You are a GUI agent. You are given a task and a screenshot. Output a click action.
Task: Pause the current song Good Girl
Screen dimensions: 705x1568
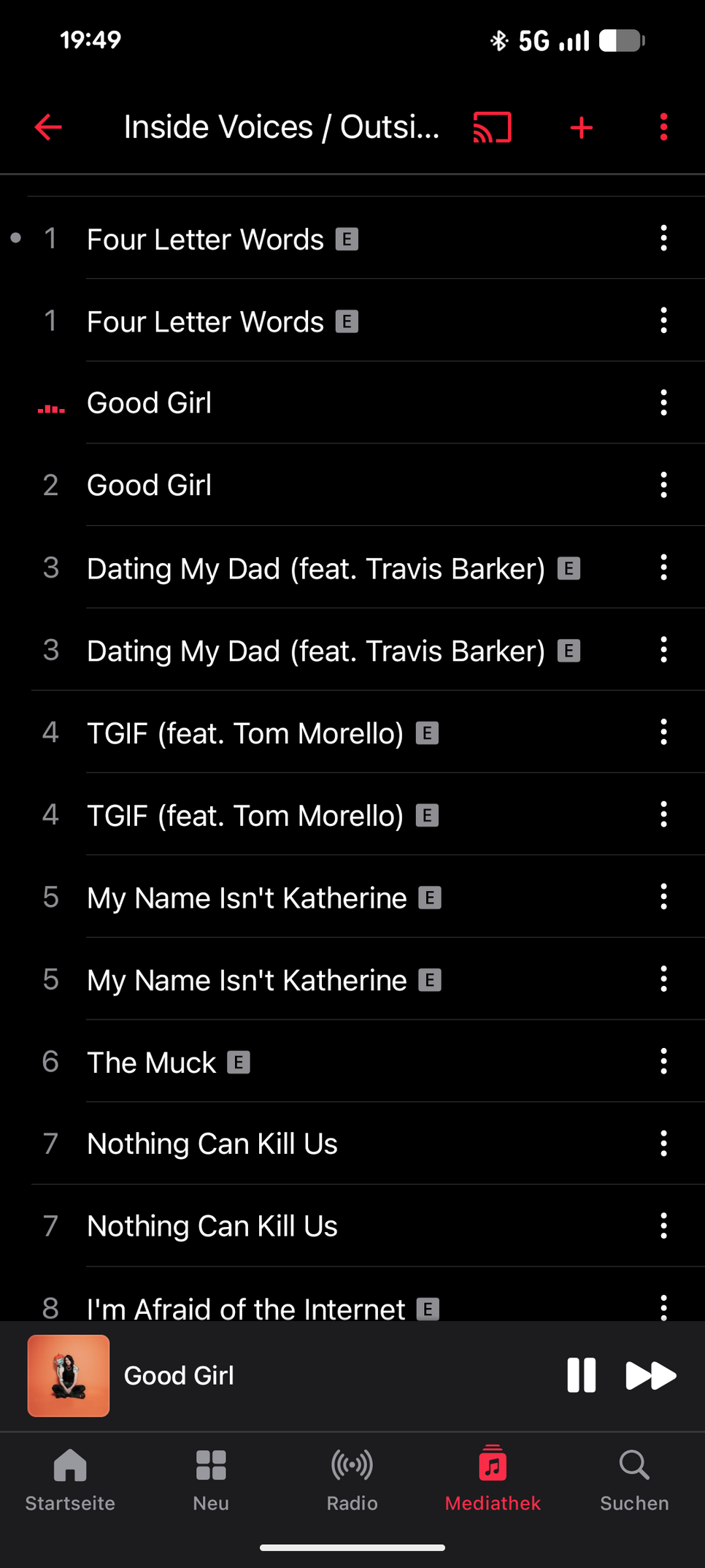(581, 1376)
